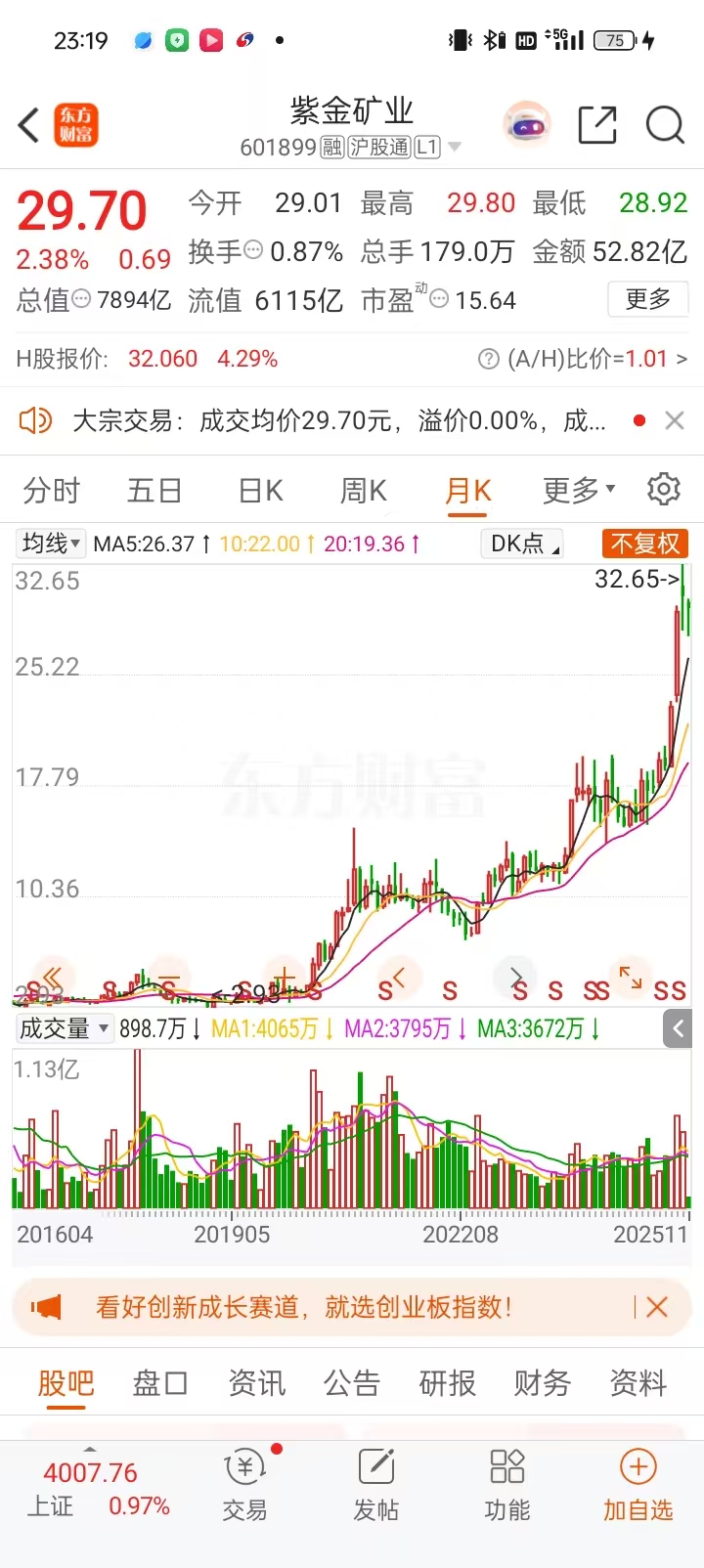
Task: Add the stock via 加自选
Action: point(638,1486)
